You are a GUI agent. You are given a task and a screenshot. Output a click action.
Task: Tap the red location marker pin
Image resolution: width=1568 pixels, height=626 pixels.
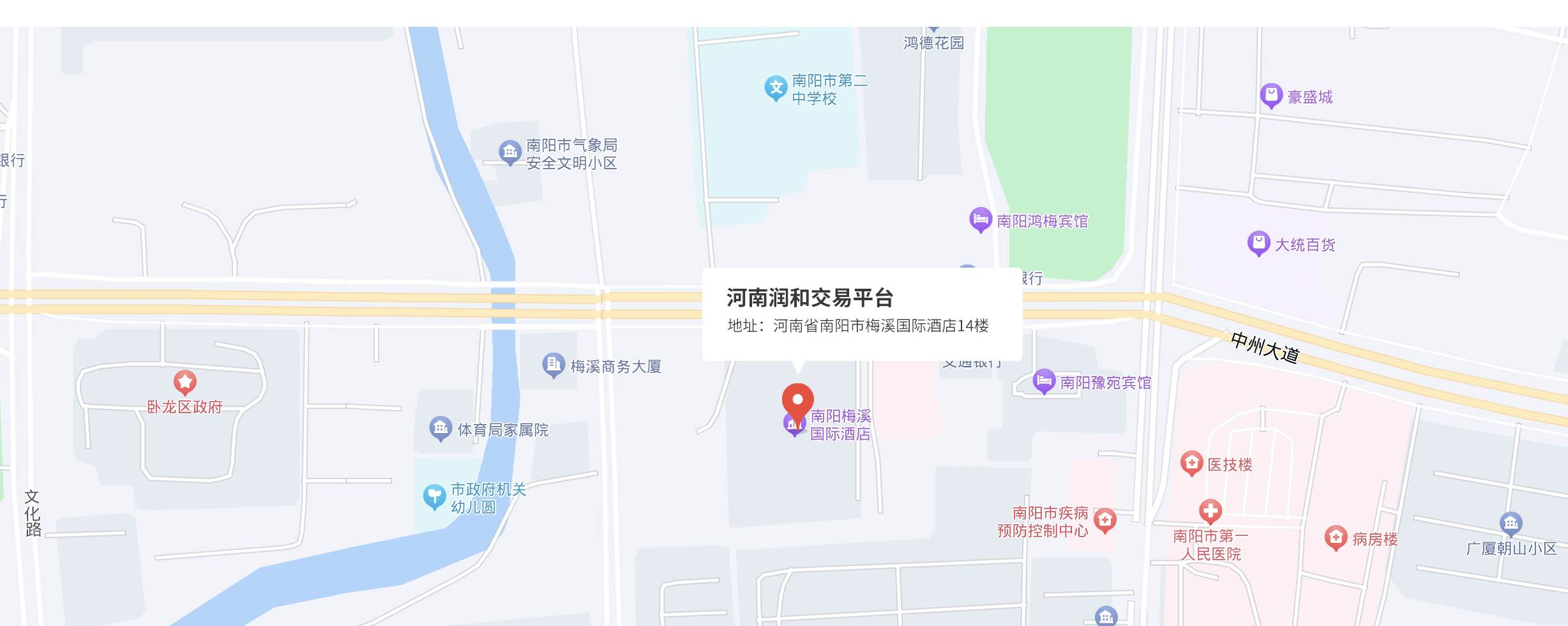pyautogui.click(x=797, y=401)
